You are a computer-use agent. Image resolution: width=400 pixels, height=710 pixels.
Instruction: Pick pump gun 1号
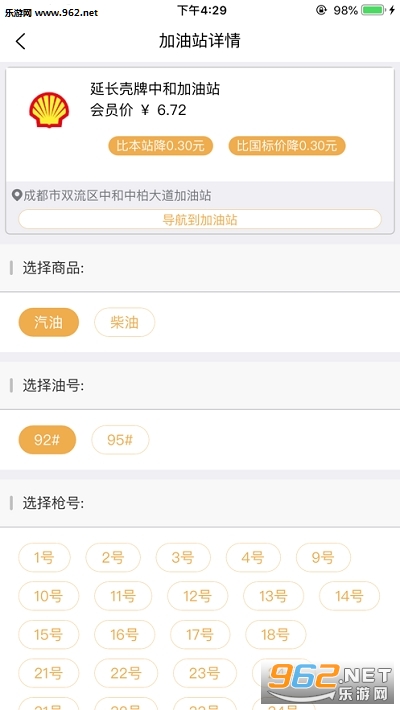(44, 557)
